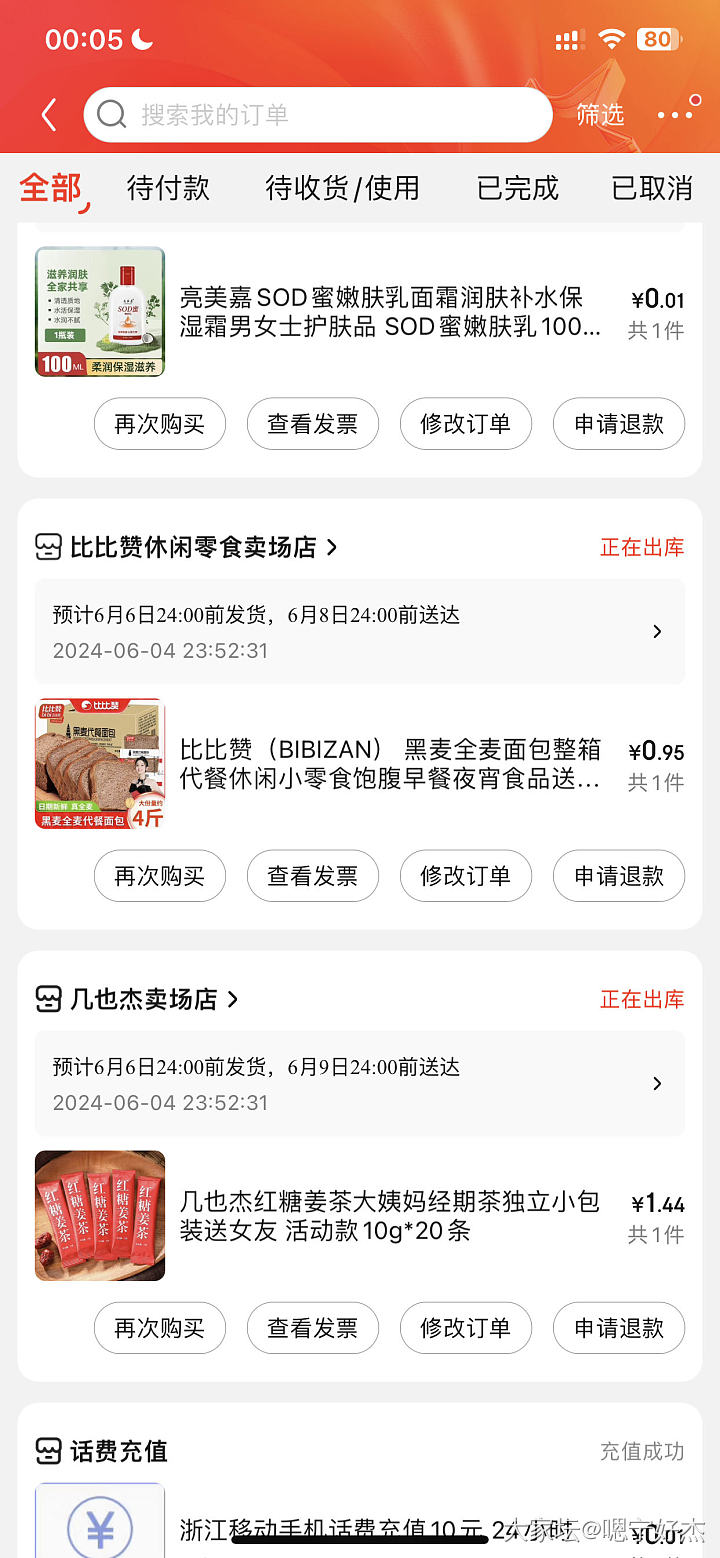Viewport: 720px width, 1558px height.
Task: Expand delivery info for the 比比赞 bread order
Action: (x=657, y=632)
